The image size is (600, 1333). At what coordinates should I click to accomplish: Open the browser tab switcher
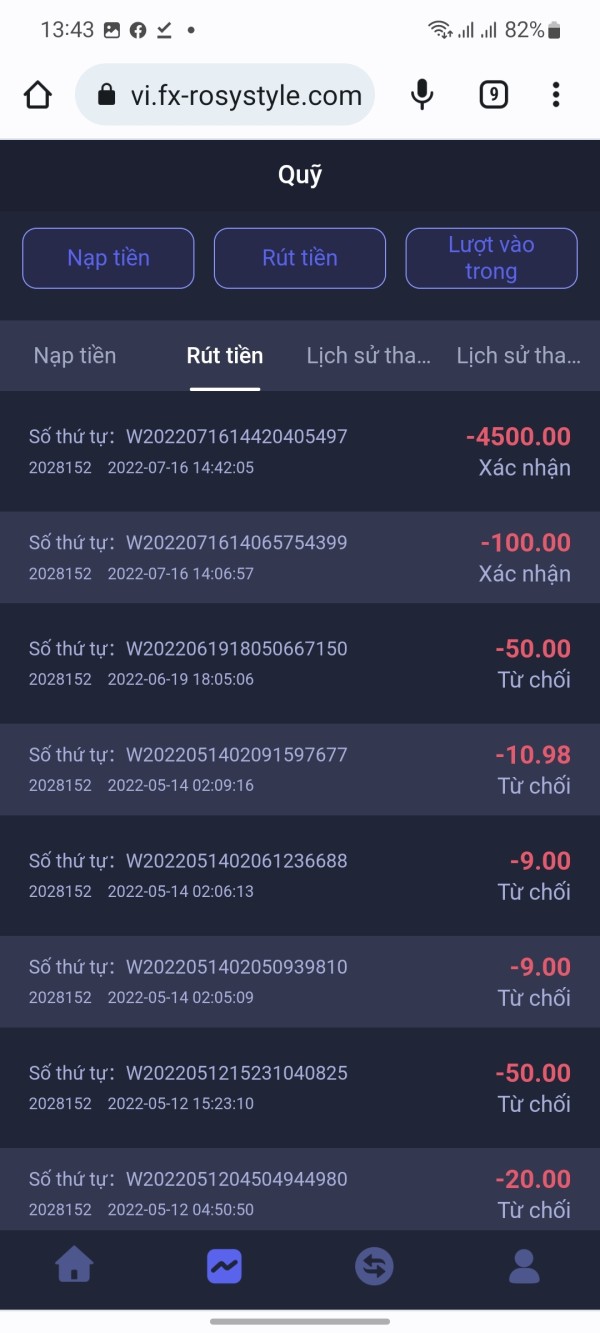point(493,95)
